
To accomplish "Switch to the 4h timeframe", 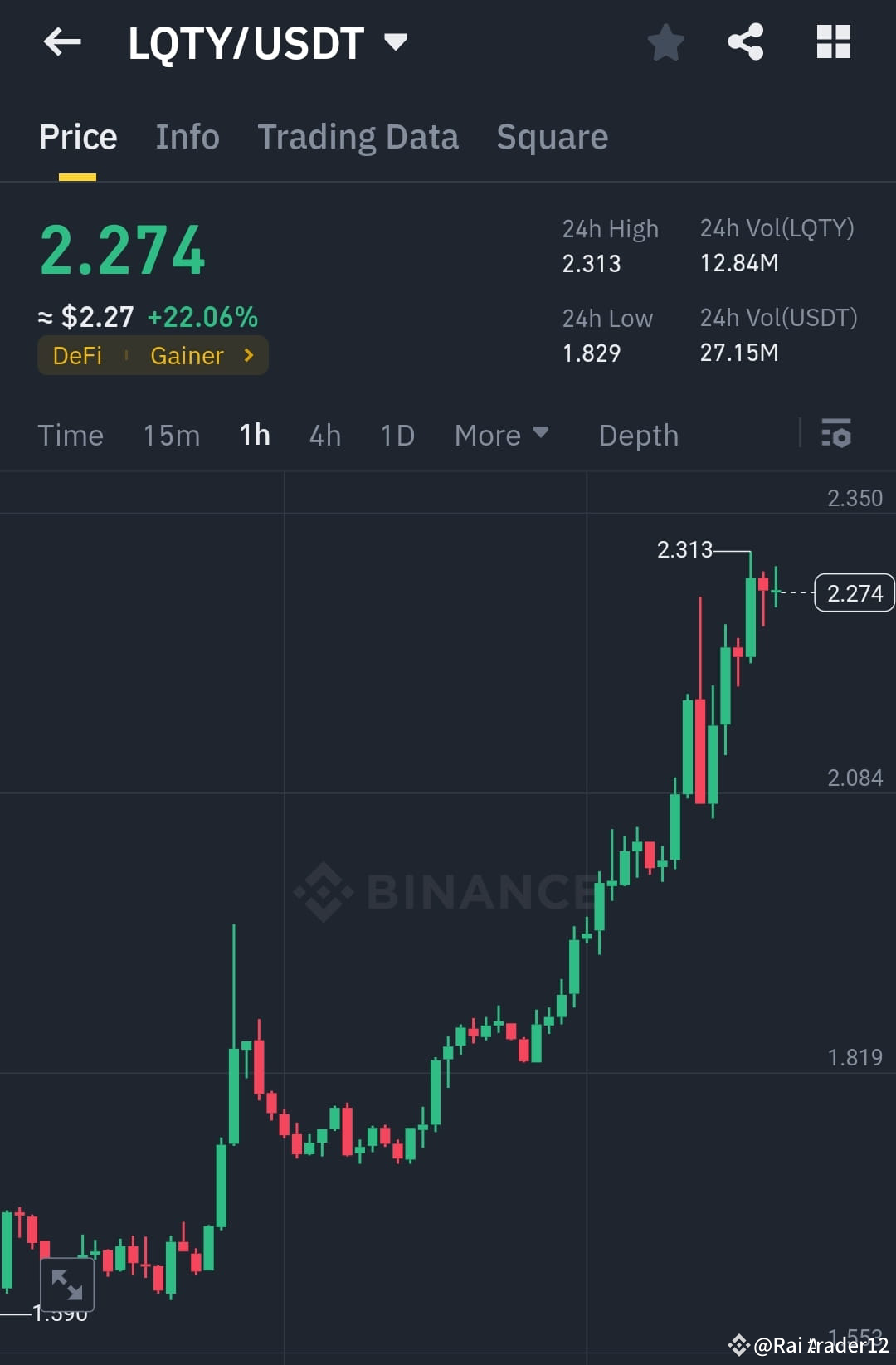I will point(324,434).
